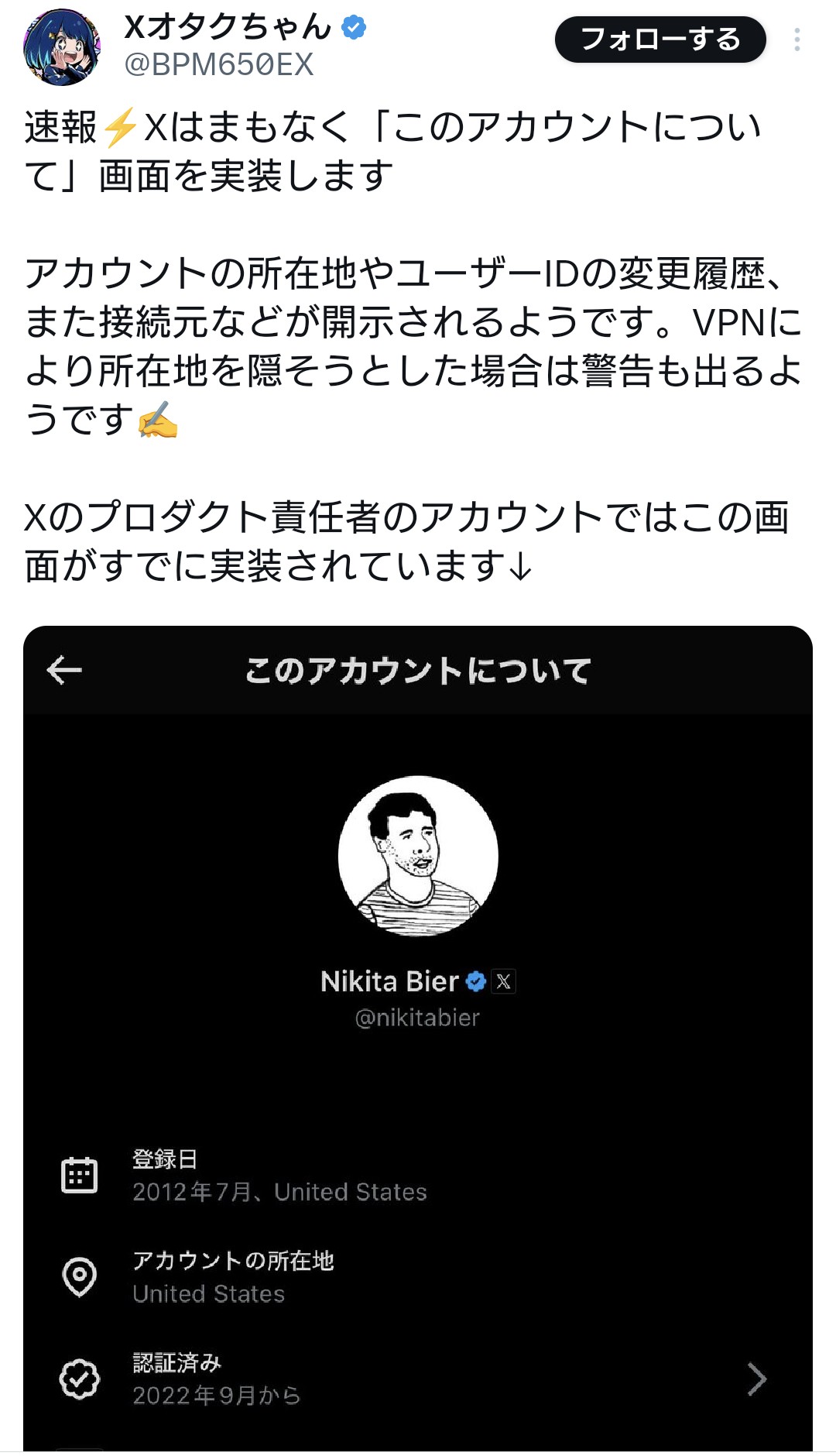Follow the Xオタクちゃん account
Image resolution: width=836 pixels, height=1456 pixels.
point(660,39)
